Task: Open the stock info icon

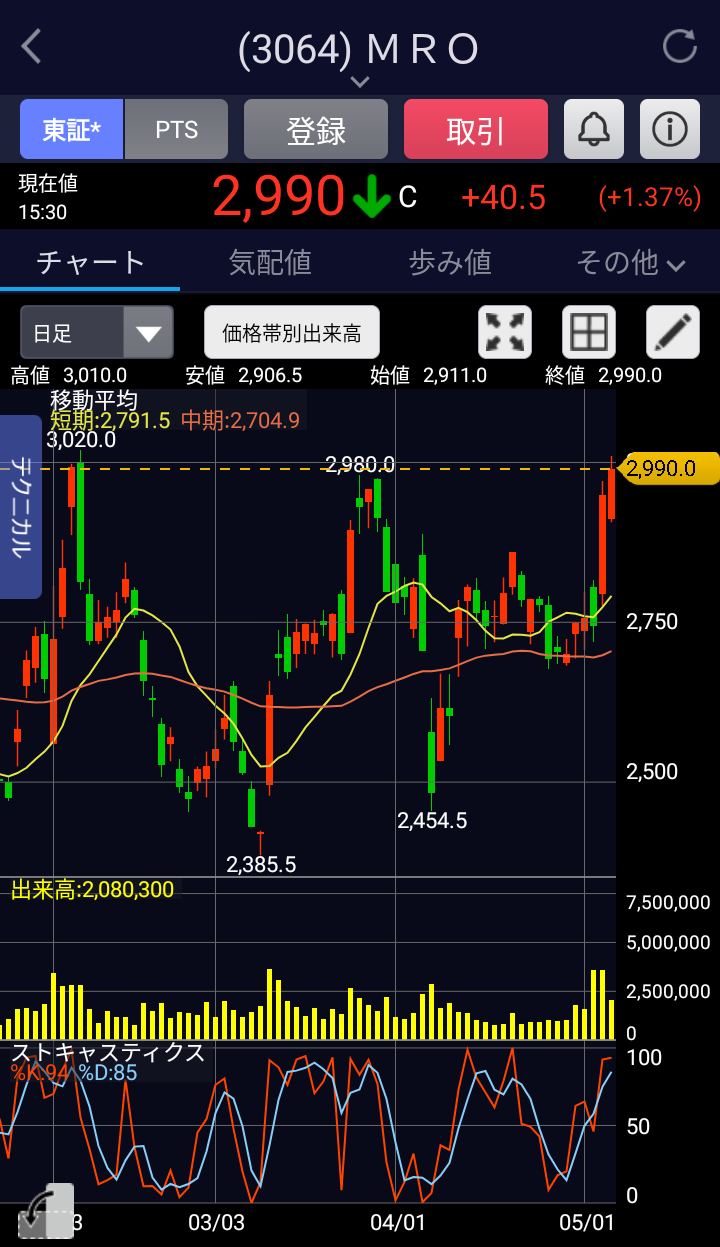Action: (669, 130)
